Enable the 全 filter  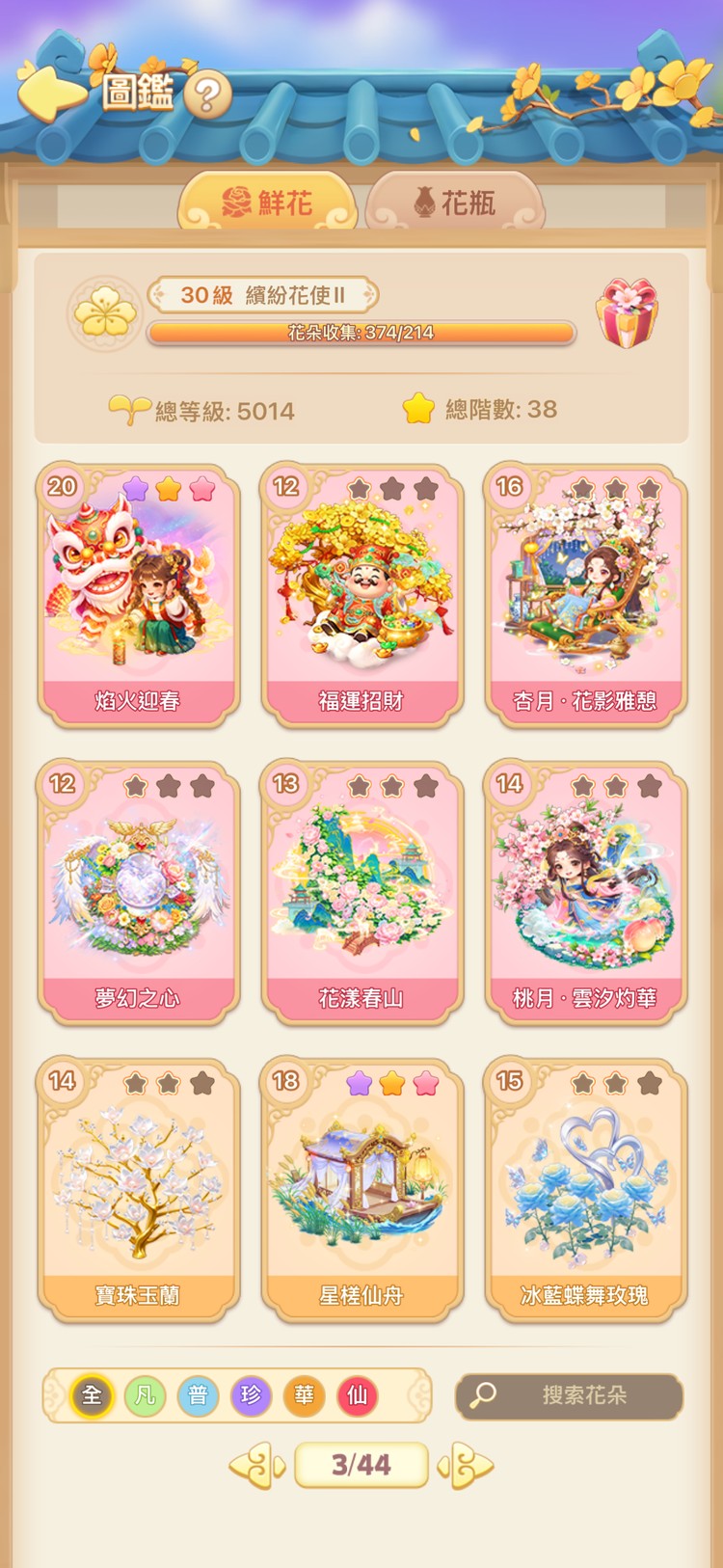[90, 1395]
